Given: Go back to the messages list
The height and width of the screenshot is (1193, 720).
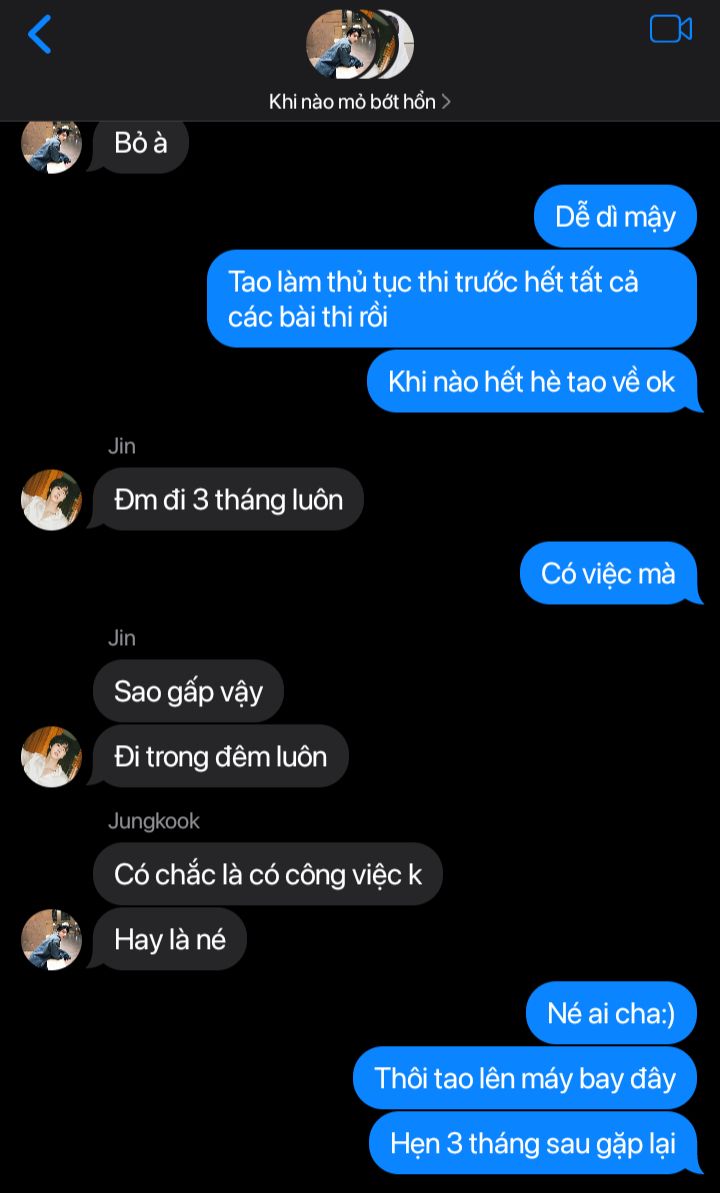Looking at the screenshot, I should click(x=40, y=34).
